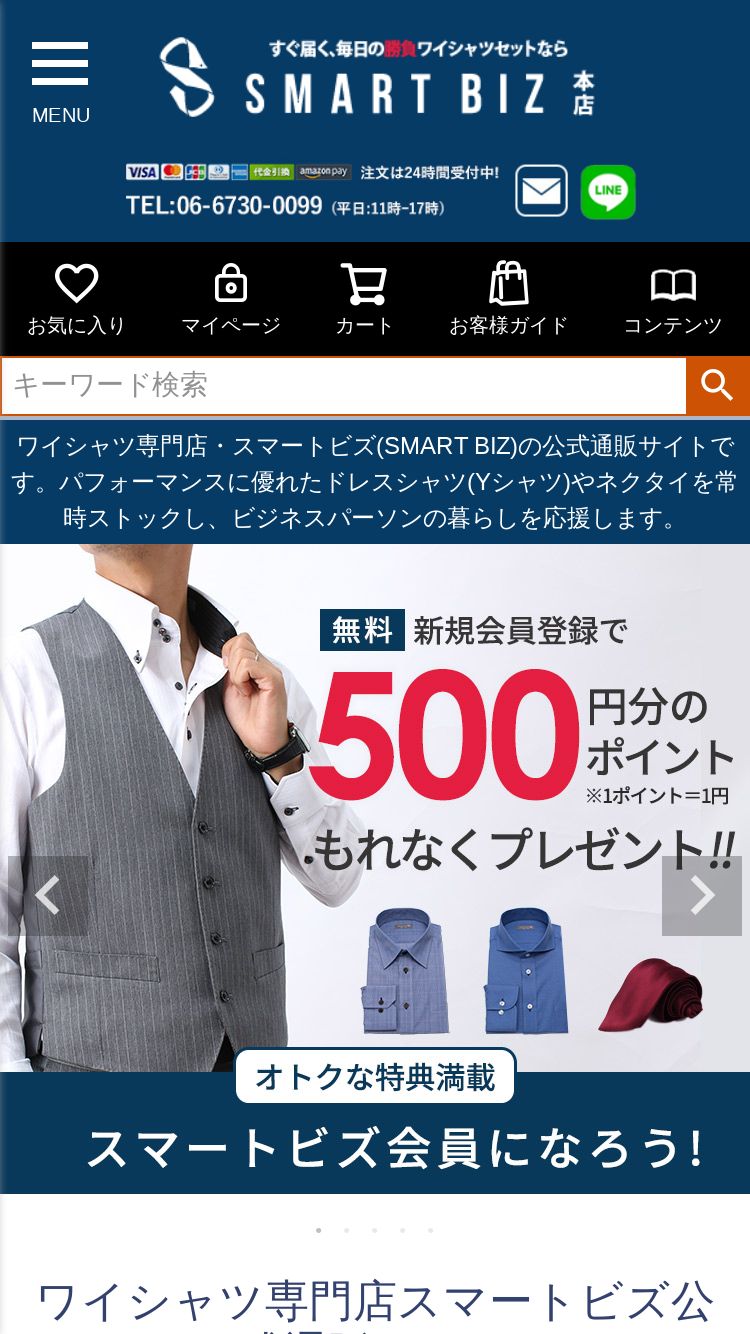The height and width of the screenshot is (1334, 750).
Task: Call the phone number 06-6730-0099
Action: (224, 206)
